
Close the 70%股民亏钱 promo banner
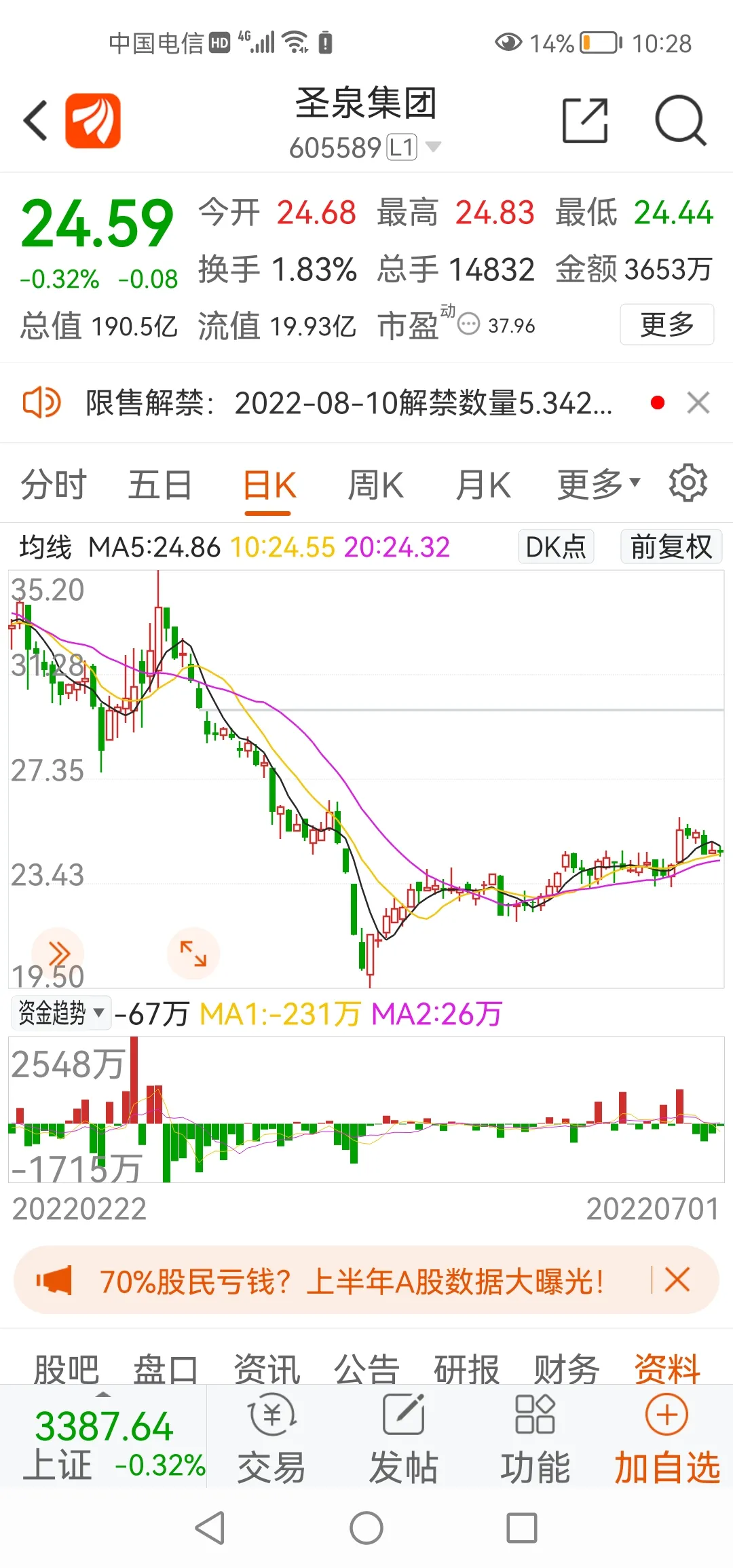click(677, 1280)
